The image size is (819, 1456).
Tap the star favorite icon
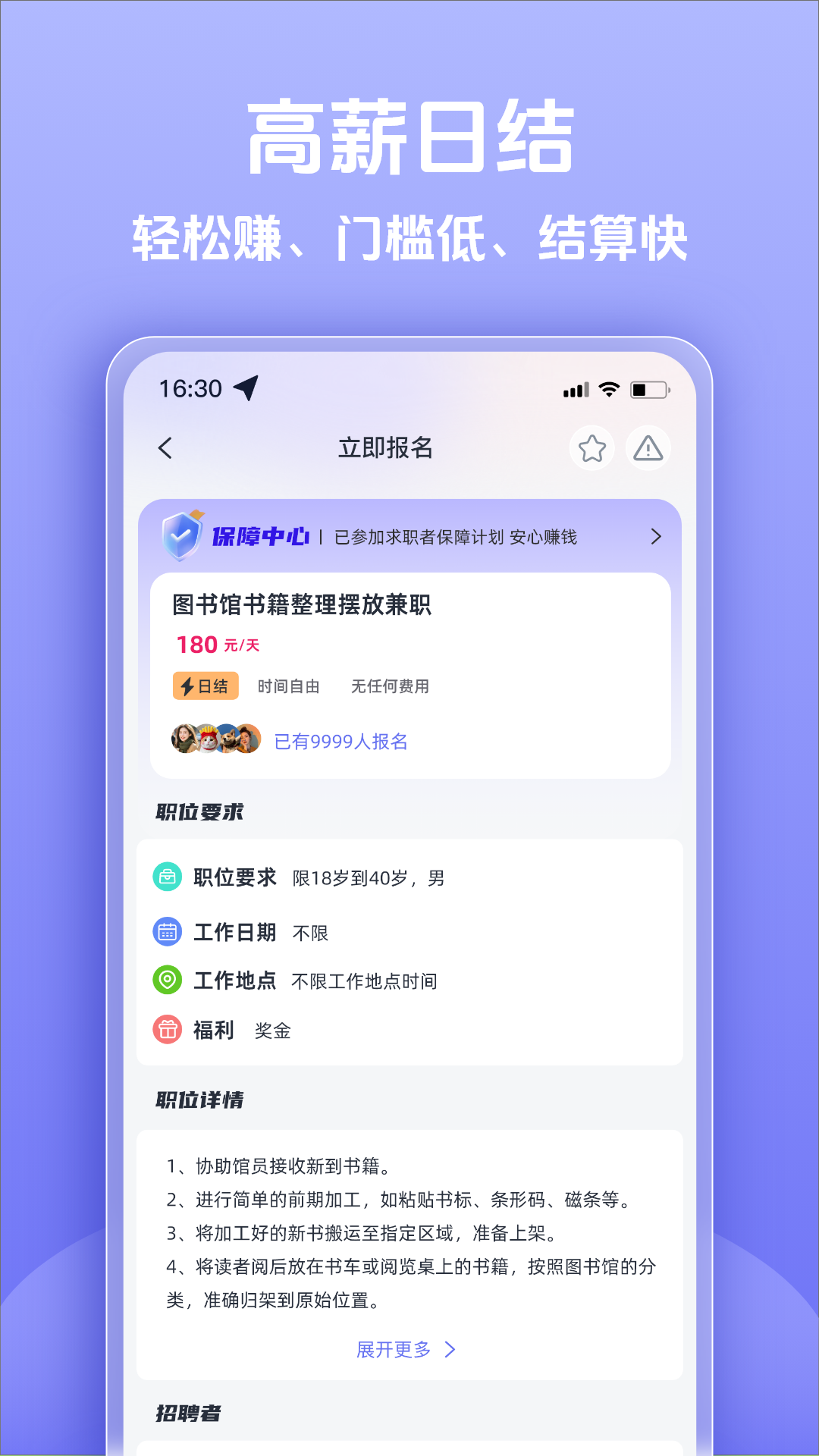tap(592, 448)
